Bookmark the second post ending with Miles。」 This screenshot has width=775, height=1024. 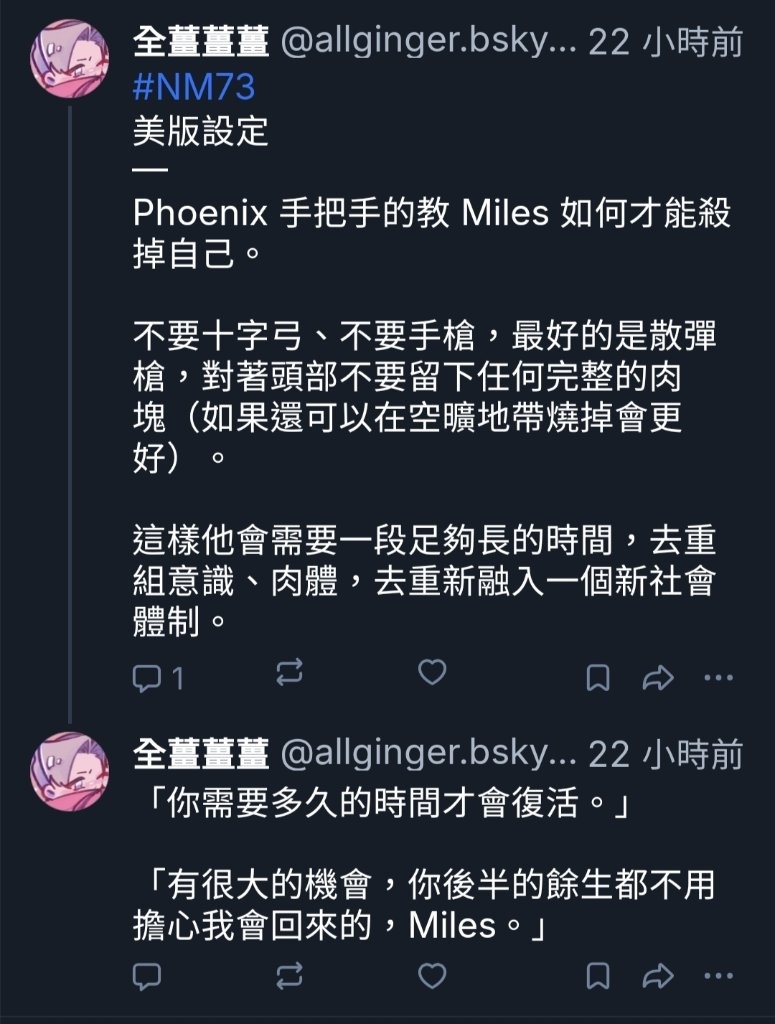point(597,976)
